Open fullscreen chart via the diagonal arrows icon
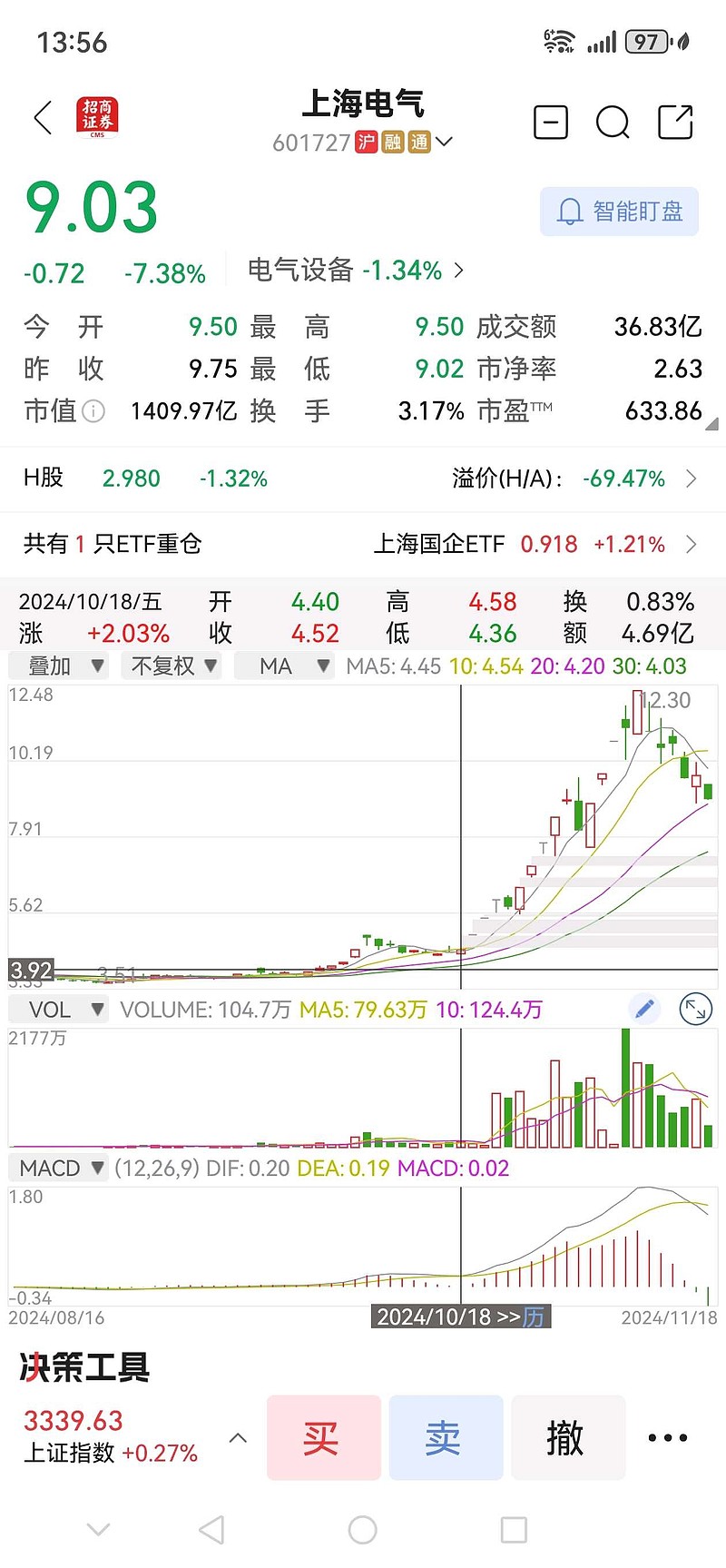This screenshot has width=726, height=1568. [x=695, y=1009]
